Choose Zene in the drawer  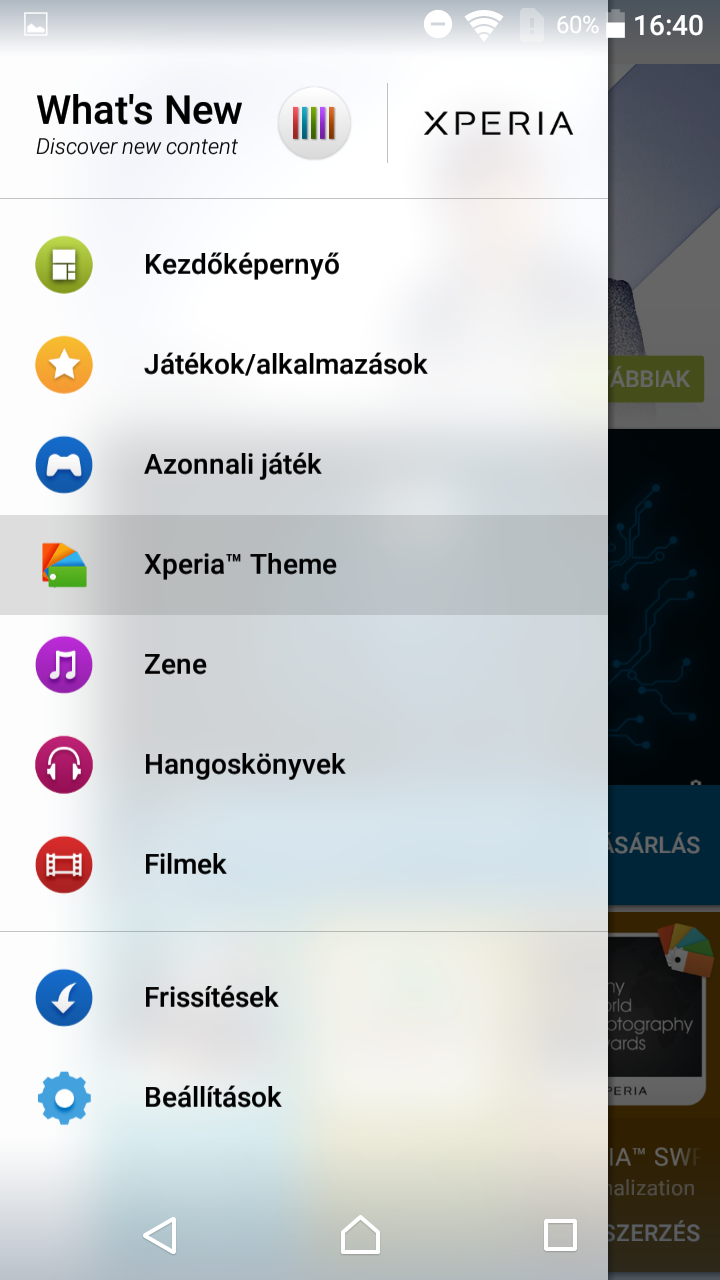coord(304,665)
